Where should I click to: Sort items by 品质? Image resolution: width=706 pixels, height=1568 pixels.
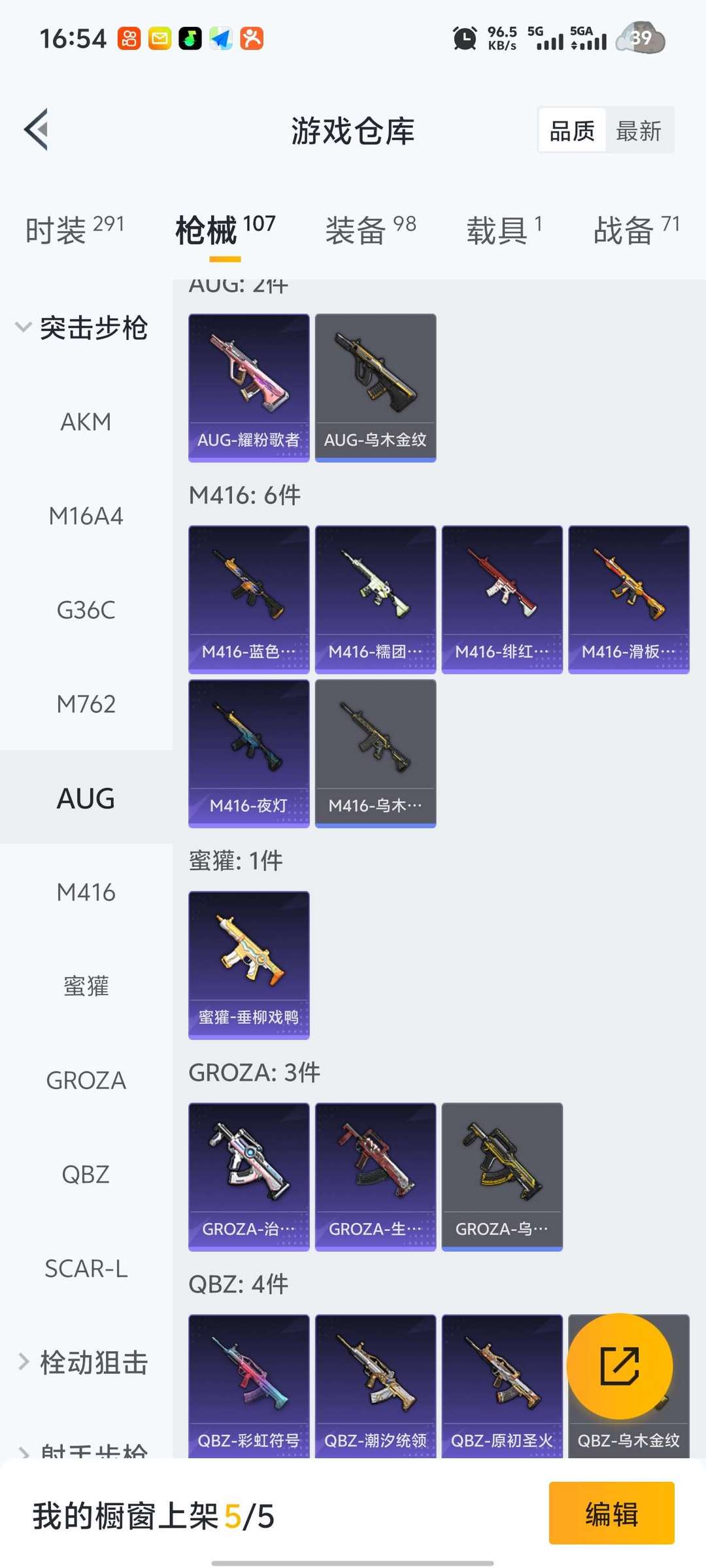tap(572, 131)
